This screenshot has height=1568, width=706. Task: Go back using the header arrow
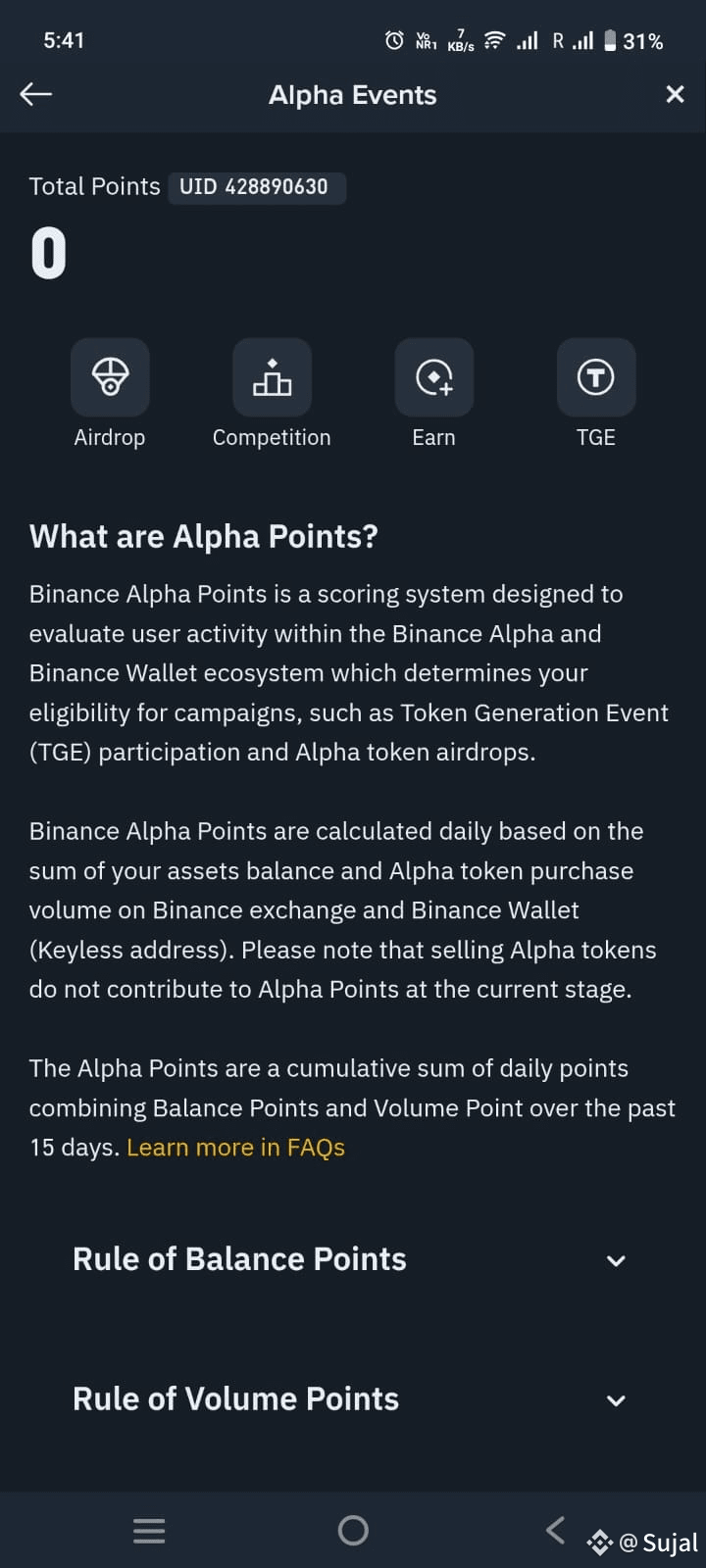tap(36, 94)
